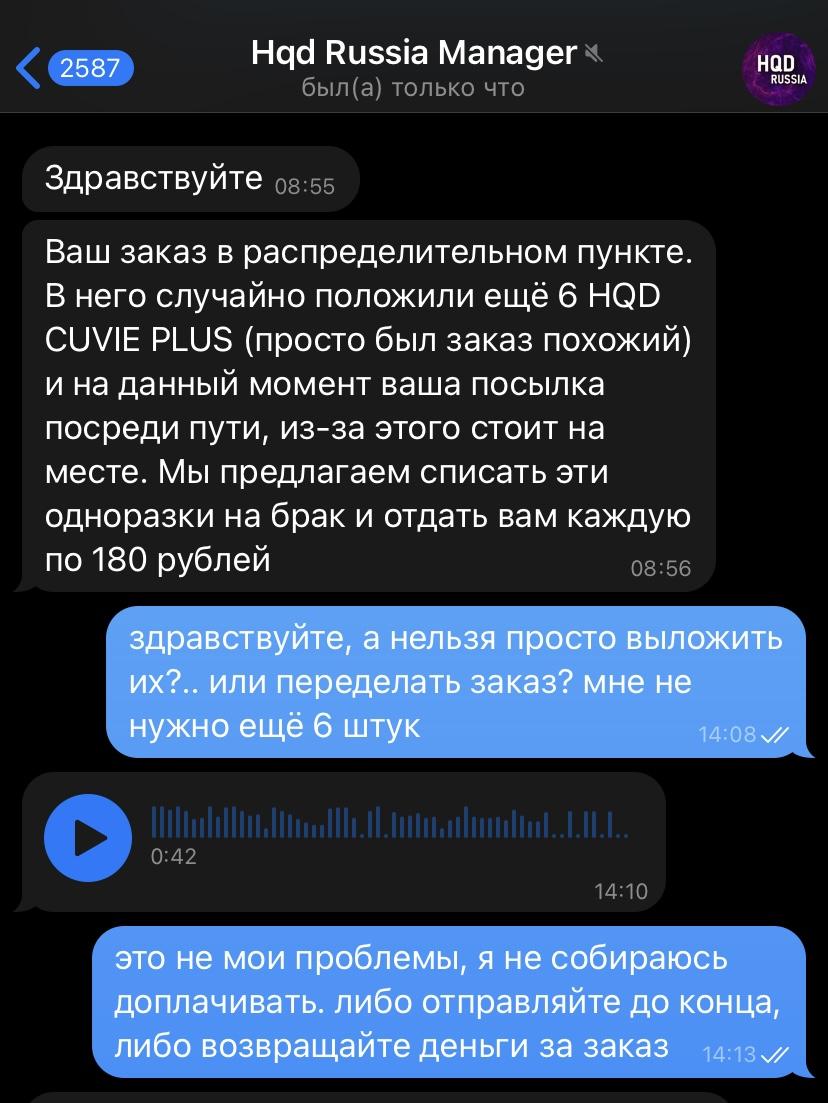Open the HQD Russia profile avatar

coord(780,69)
